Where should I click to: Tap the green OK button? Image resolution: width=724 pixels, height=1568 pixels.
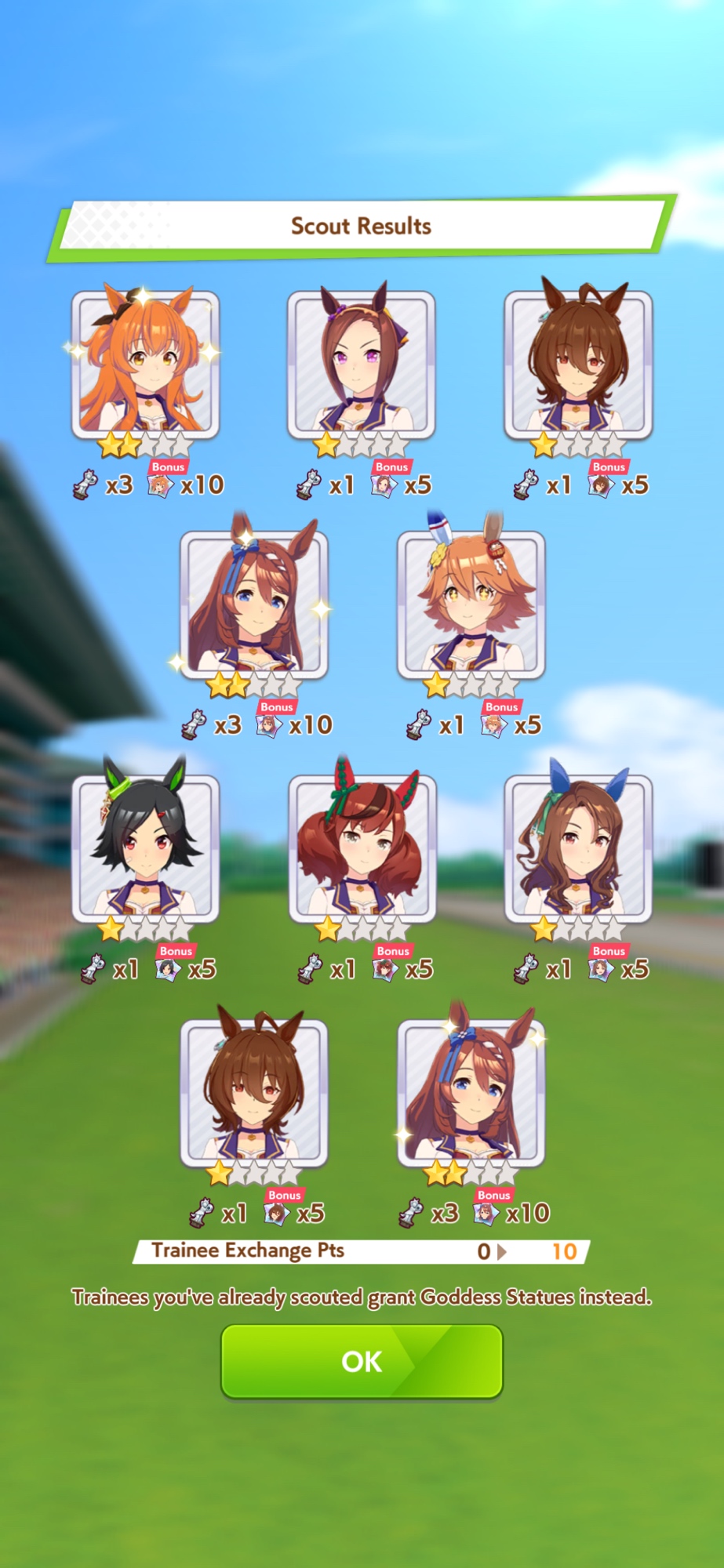362,1361
